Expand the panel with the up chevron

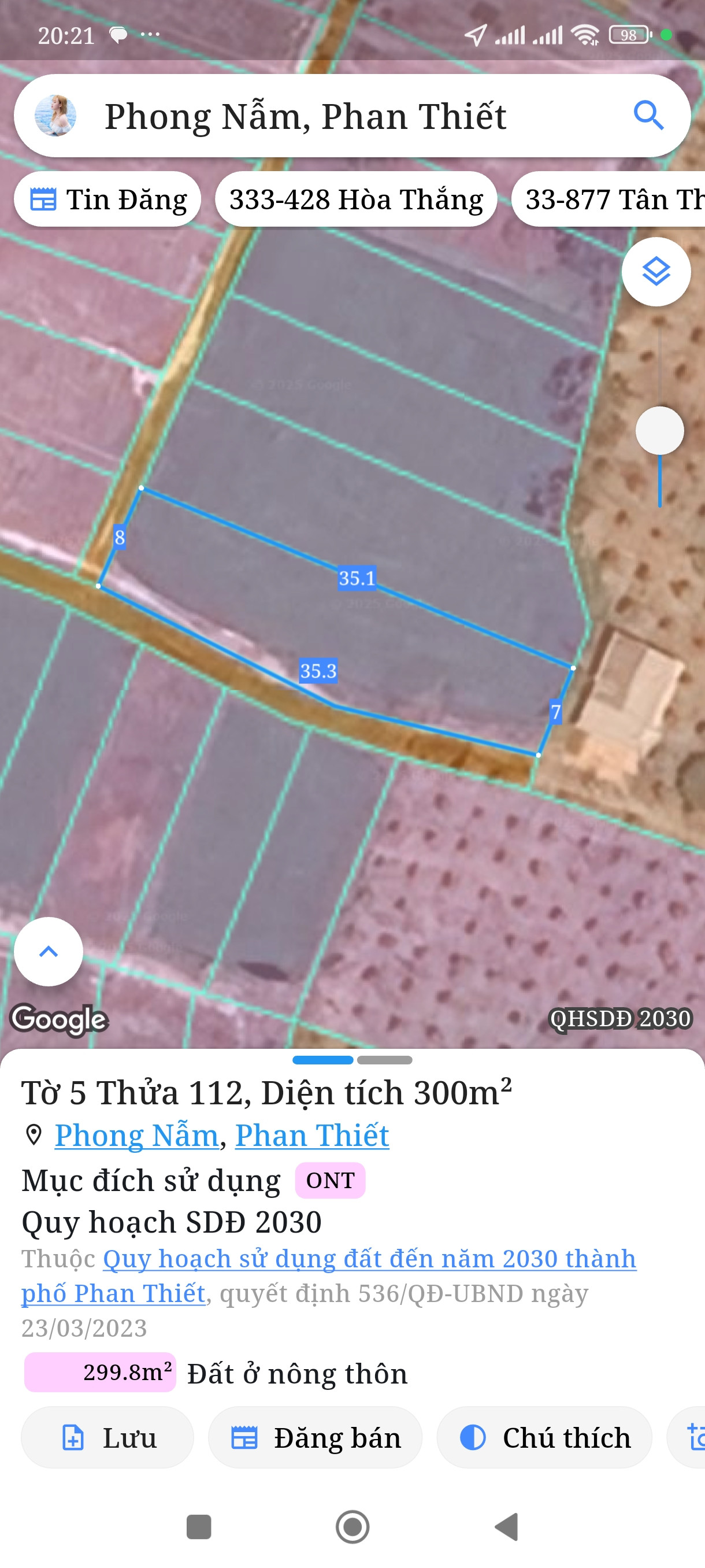coord(49,952)
